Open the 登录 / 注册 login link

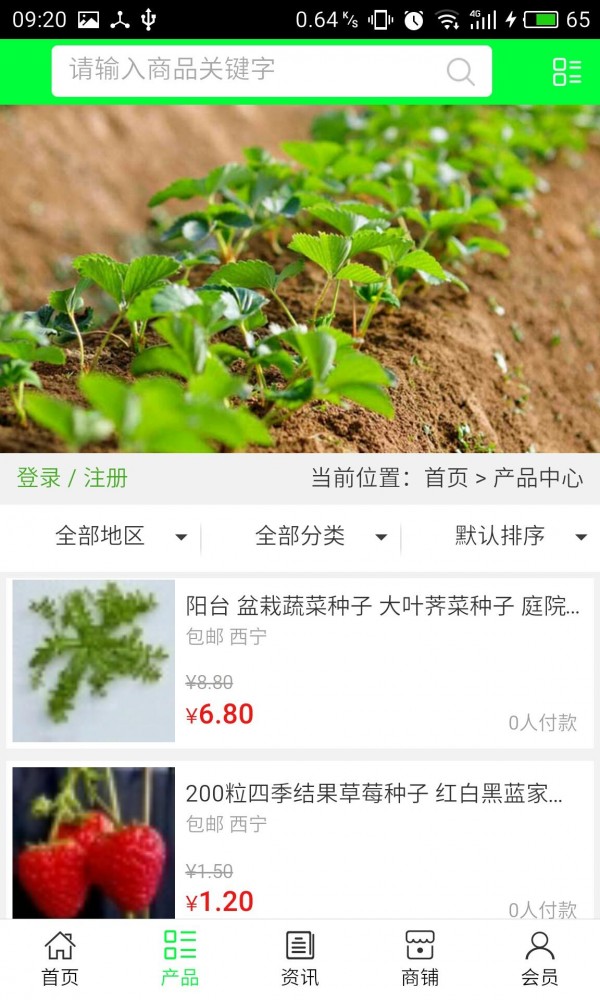click(72, 478)
